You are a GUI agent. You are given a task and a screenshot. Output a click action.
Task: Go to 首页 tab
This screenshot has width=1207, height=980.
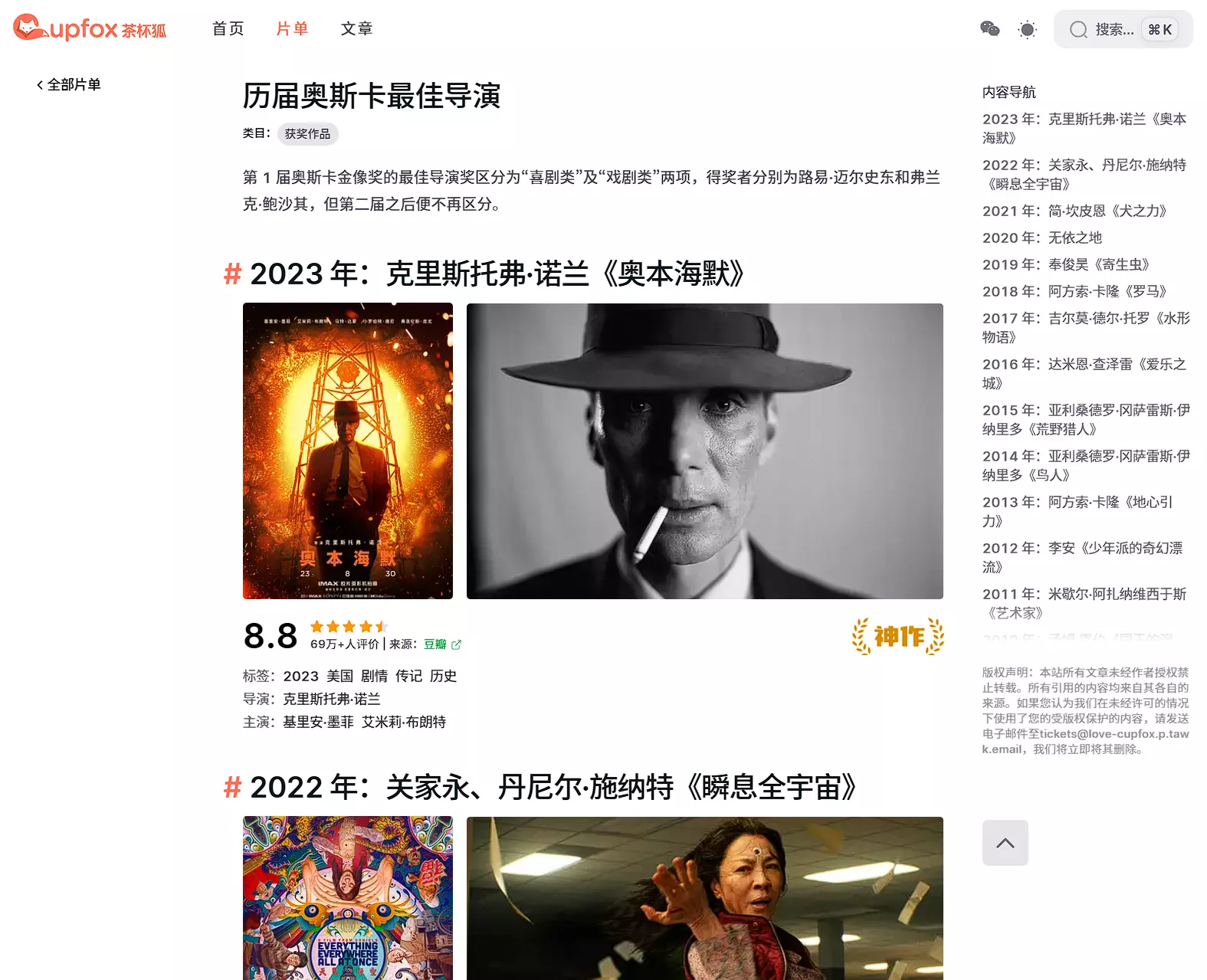(x=228, y=29)
